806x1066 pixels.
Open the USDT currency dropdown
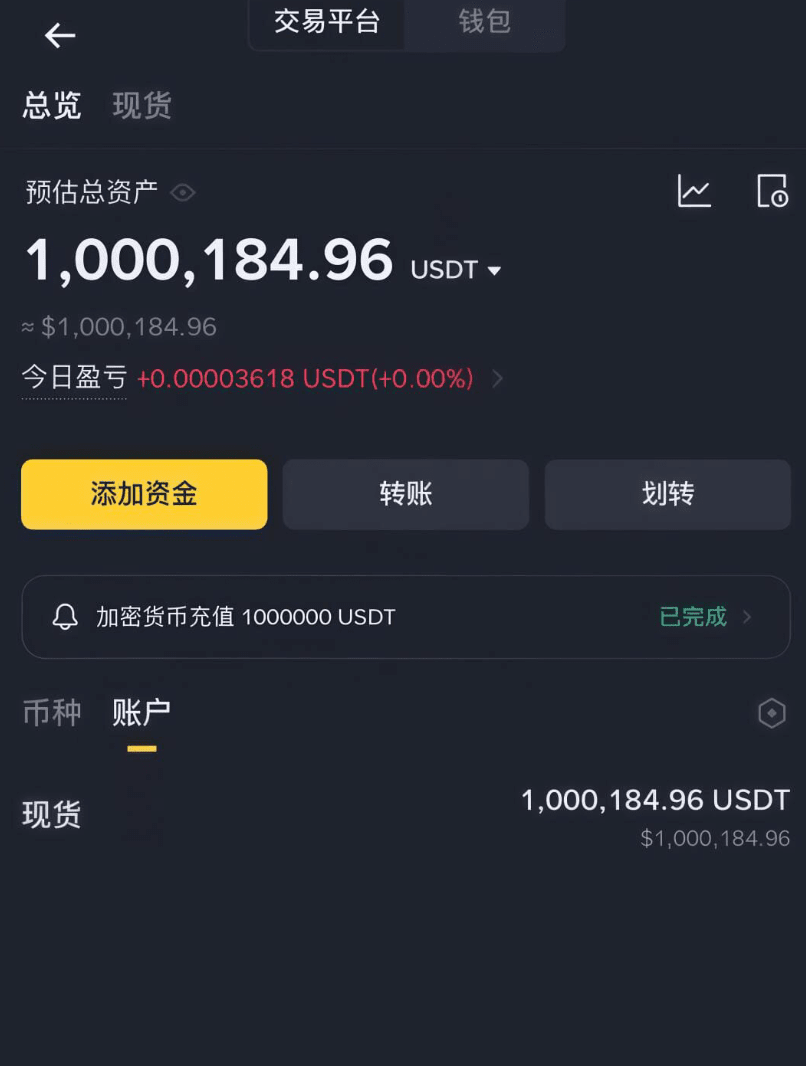pos(455,269)
